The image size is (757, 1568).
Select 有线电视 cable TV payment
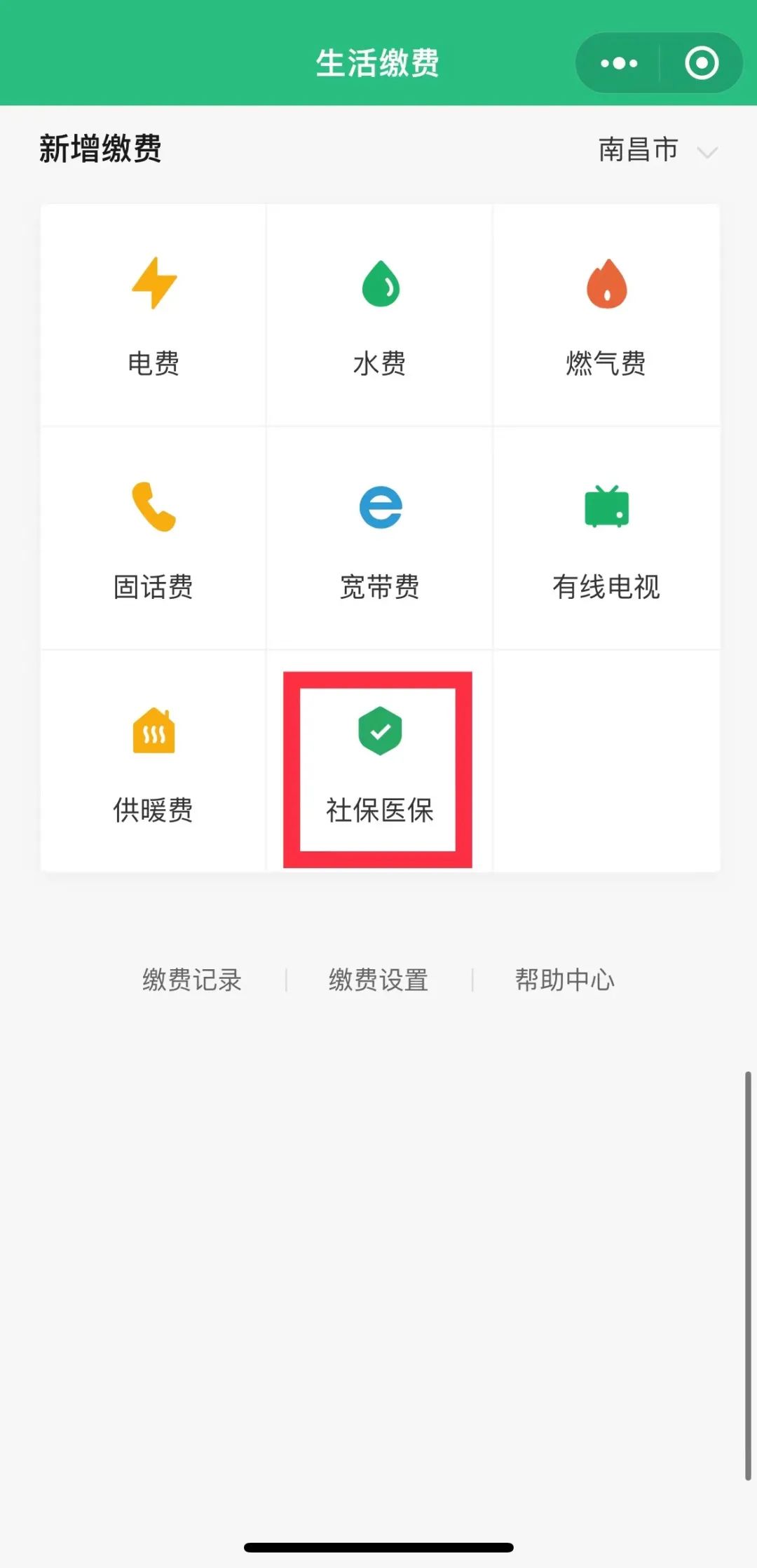606,538
